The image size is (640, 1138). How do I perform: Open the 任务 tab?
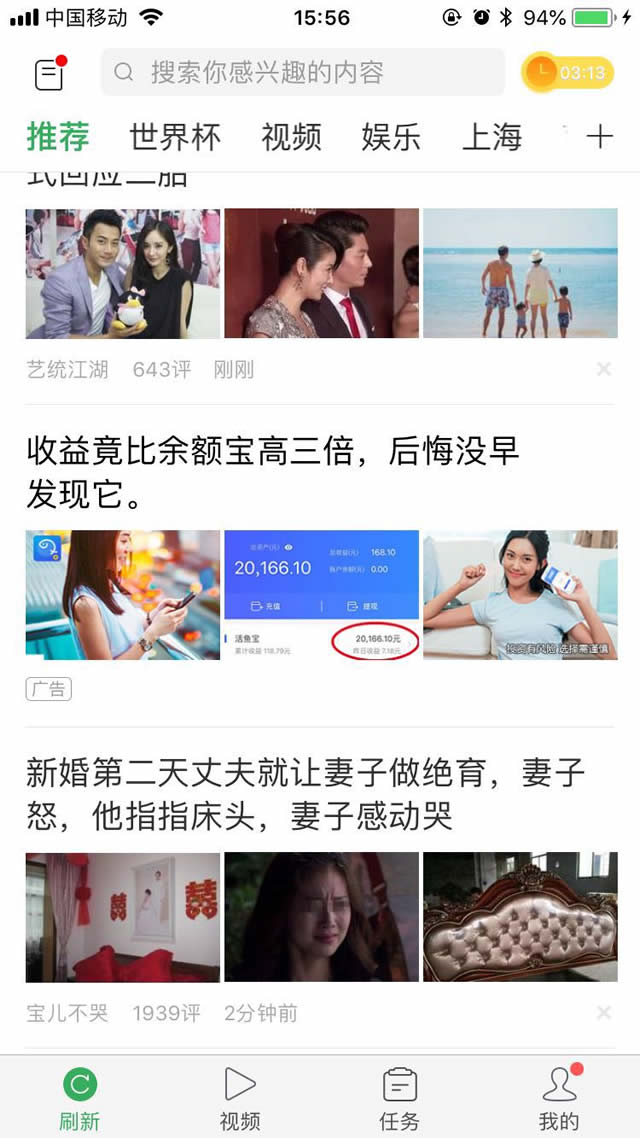[x=399, y=1097]
